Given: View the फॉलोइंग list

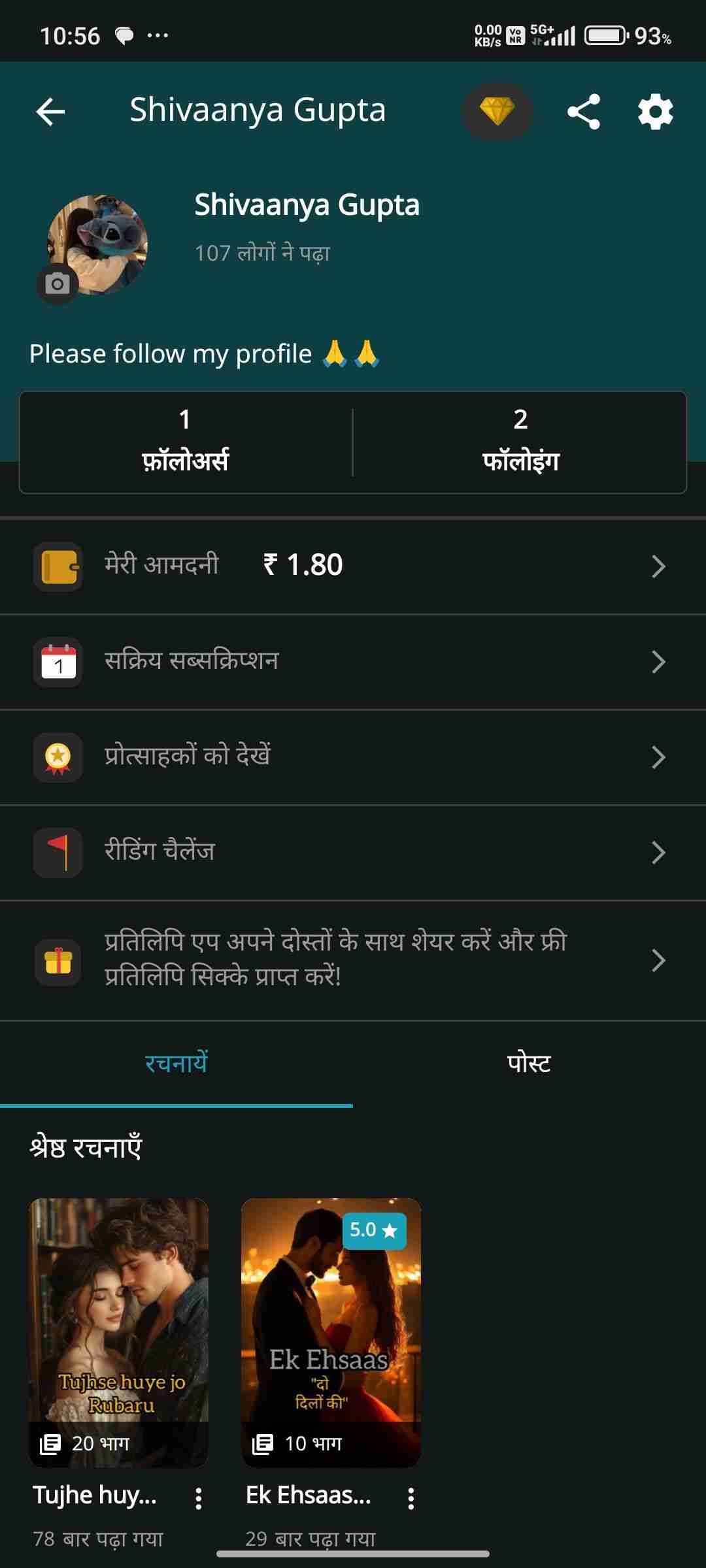Looking at the screenshot, I should coord(520,442).
